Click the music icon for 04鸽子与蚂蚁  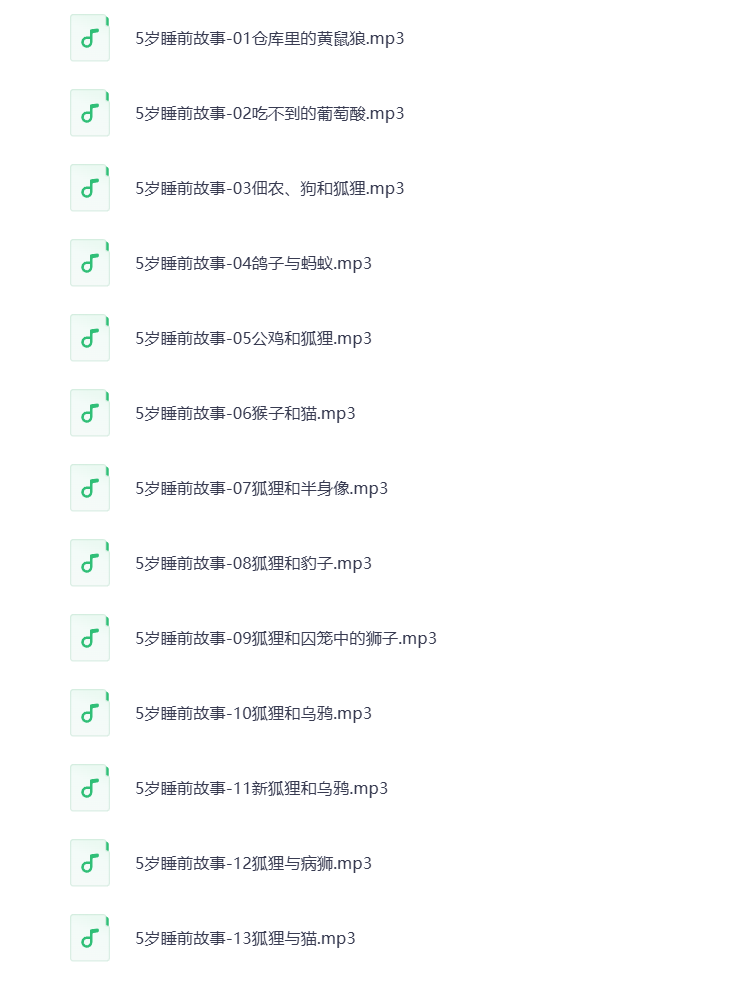point(90,262)
